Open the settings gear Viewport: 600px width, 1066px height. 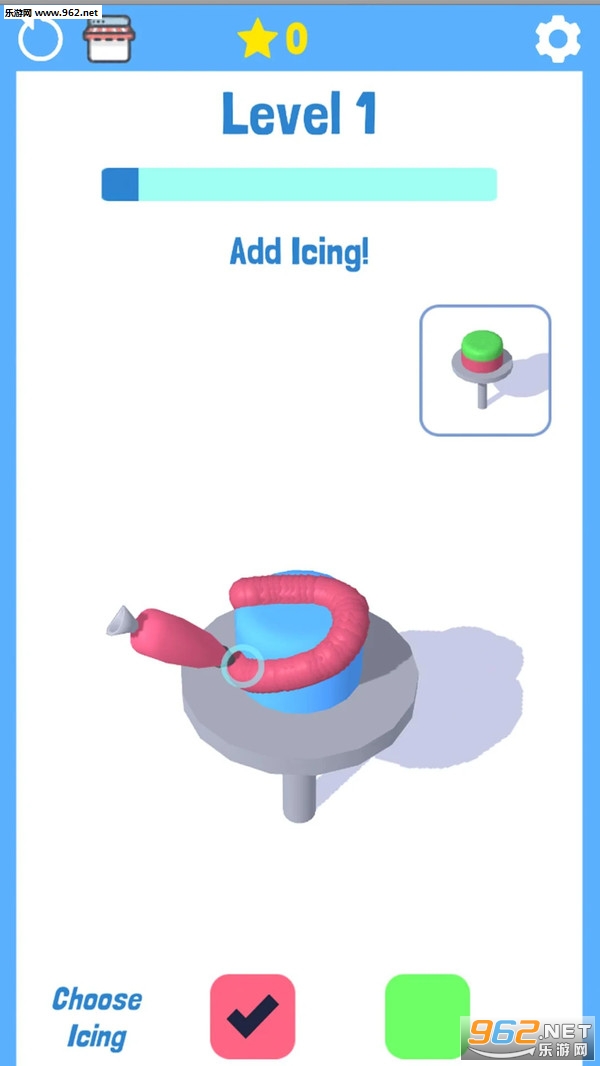557,40
